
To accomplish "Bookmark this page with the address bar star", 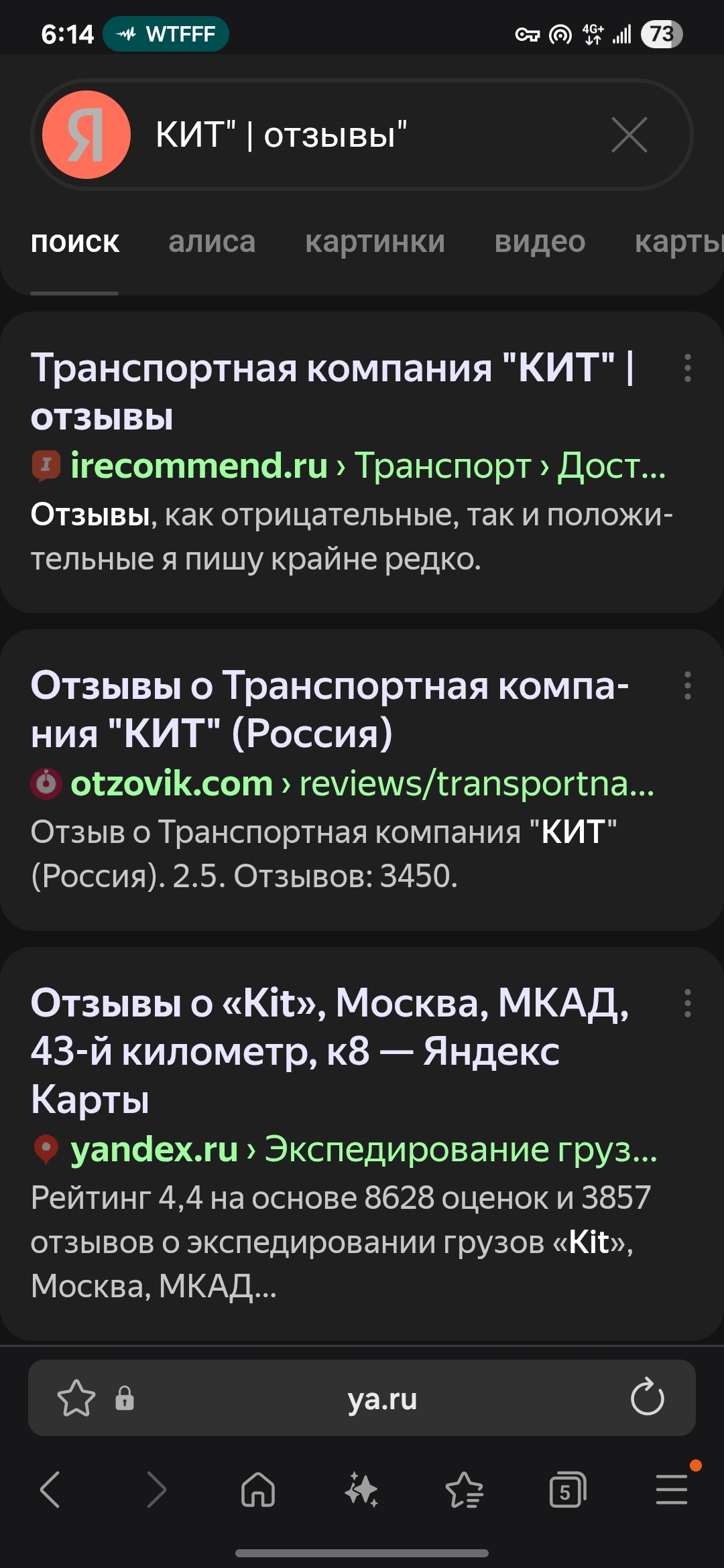I will tap(76, 1398).
